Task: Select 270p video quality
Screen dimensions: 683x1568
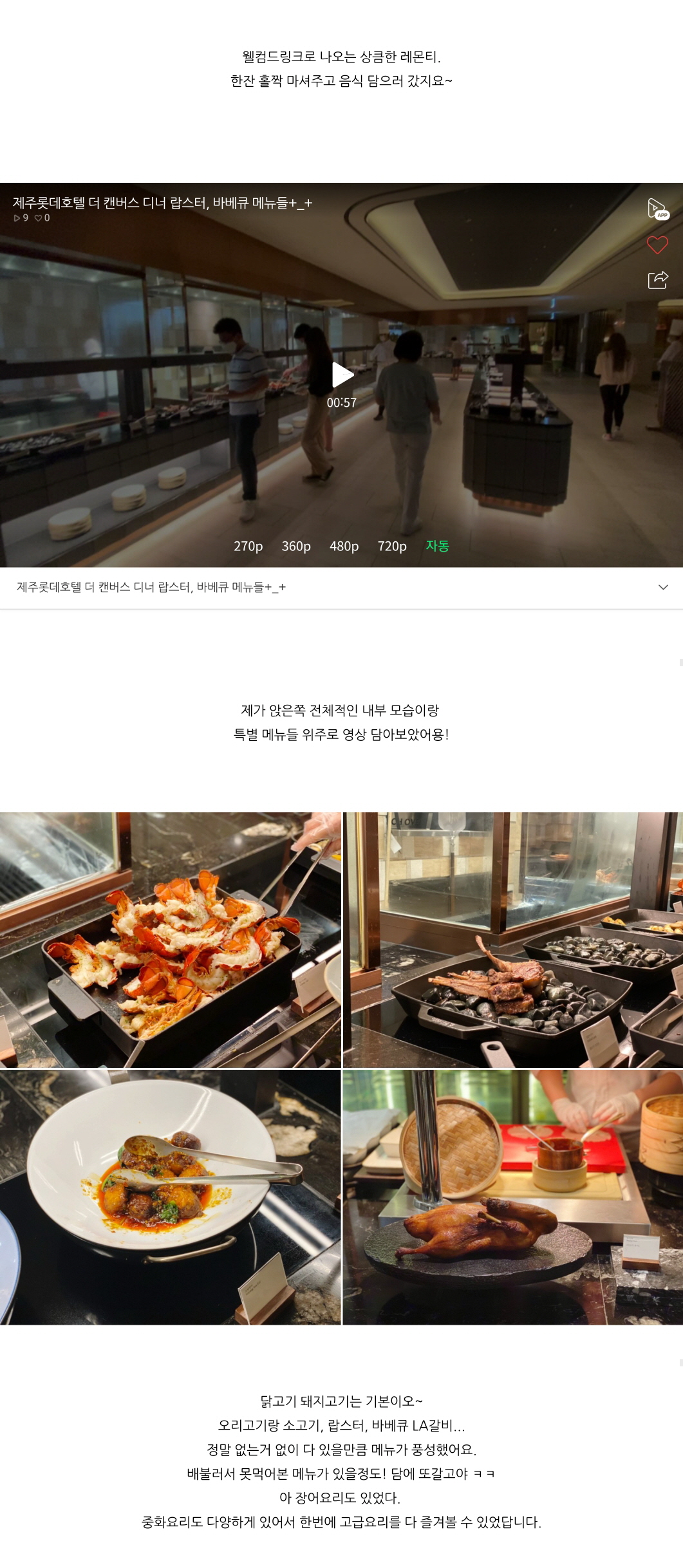Action: [x=248, y=546]
